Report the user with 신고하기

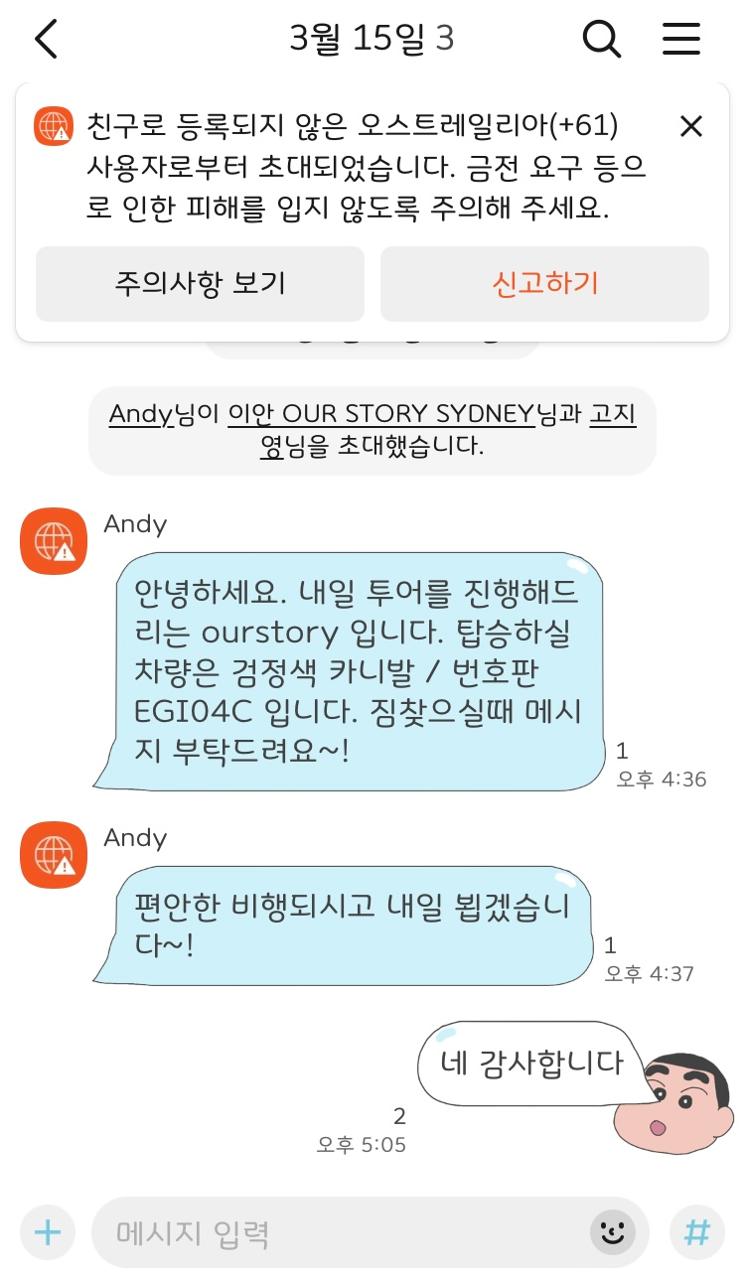[x=544, y=283]
